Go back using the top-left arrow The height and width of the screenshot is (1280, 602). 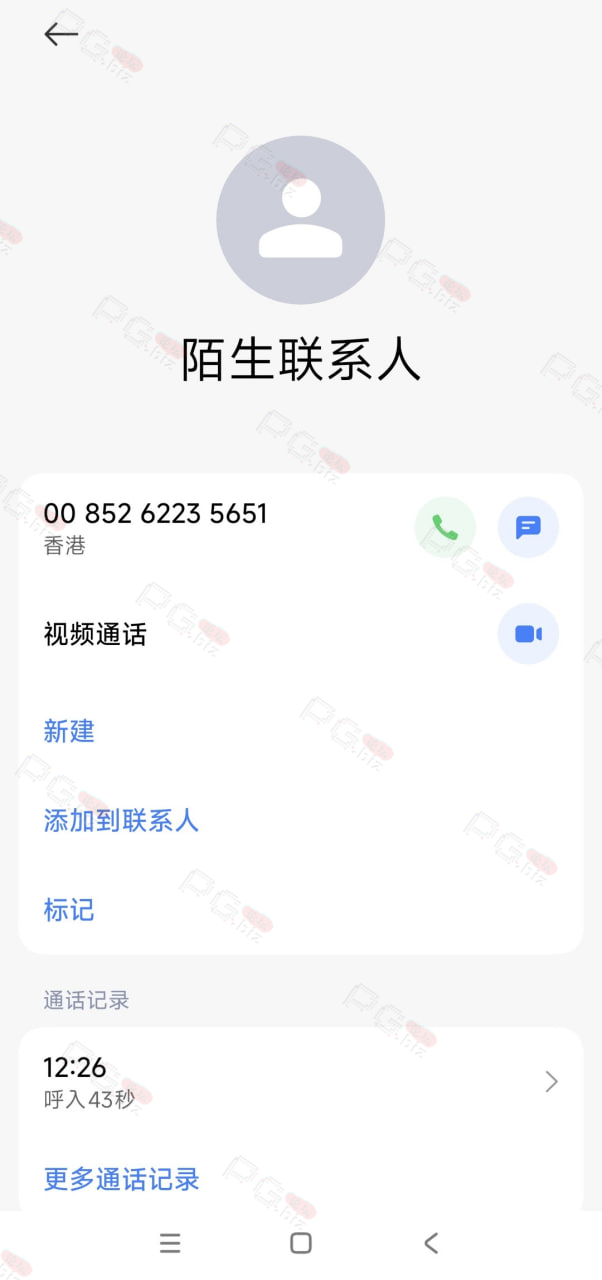tap(61, 34)
